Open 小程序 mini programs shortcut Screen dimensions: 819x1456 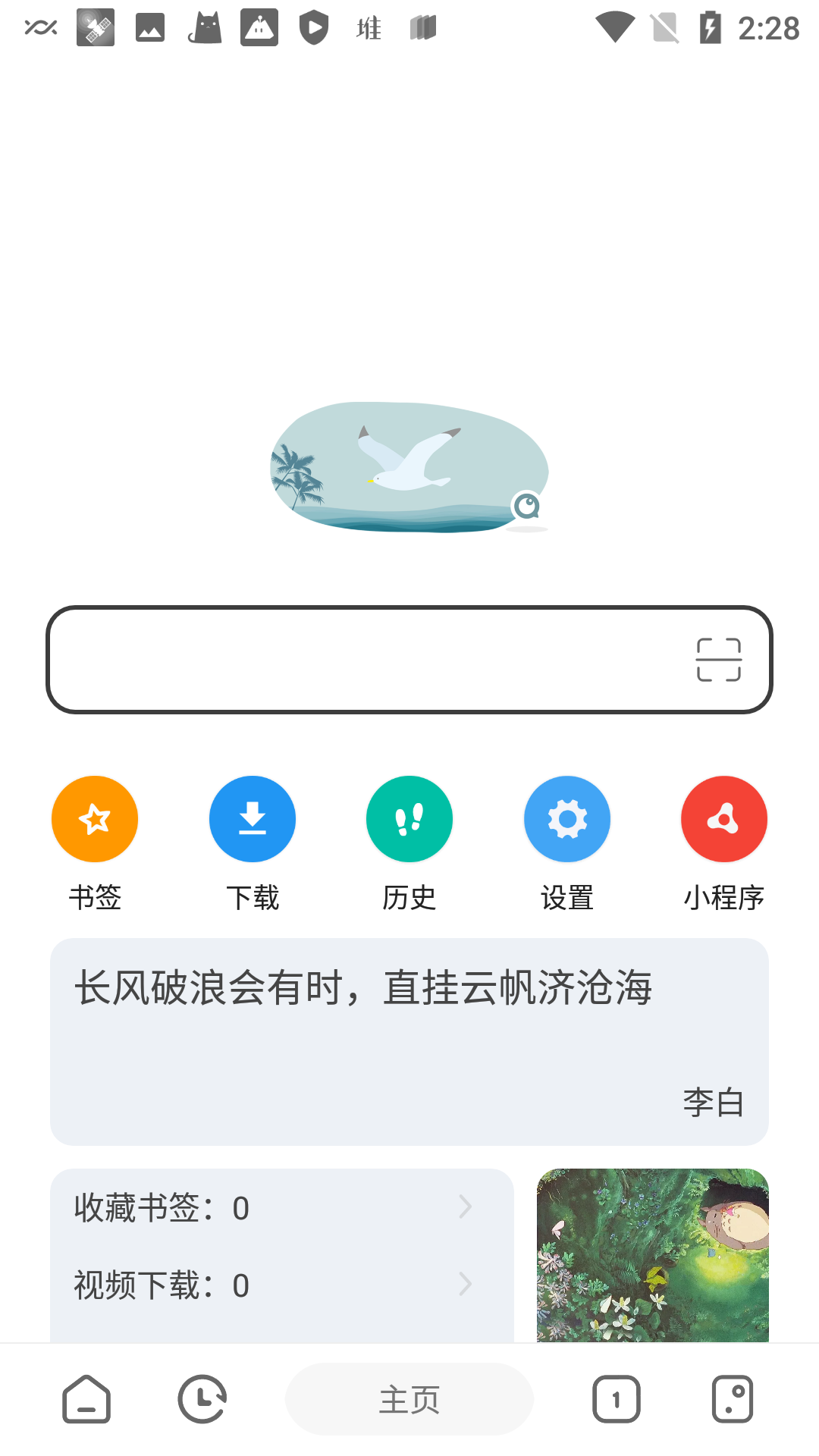pyautogui.click(x=724, y=819)
